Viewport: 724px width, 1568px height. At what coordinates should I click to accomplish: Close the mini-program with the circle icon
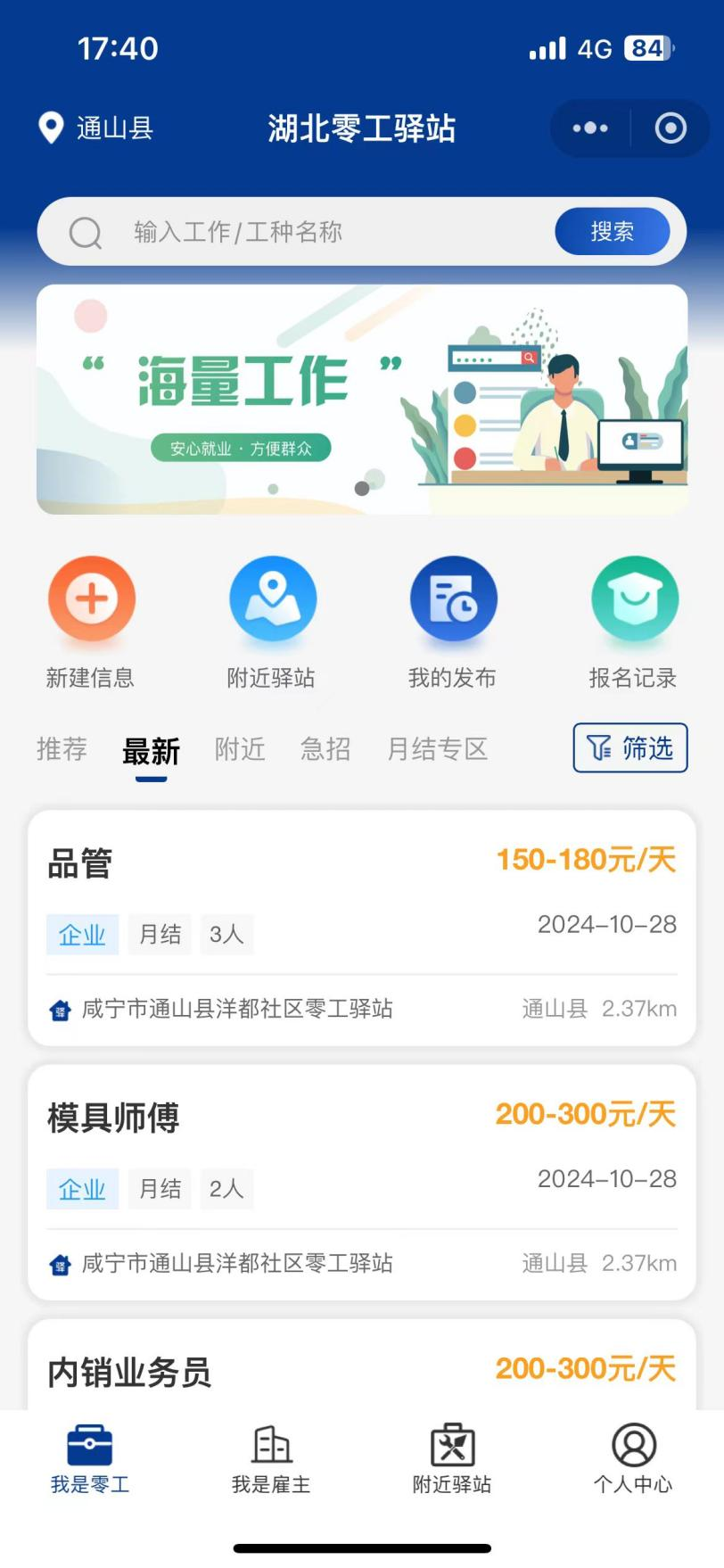(x=671, y=128)
